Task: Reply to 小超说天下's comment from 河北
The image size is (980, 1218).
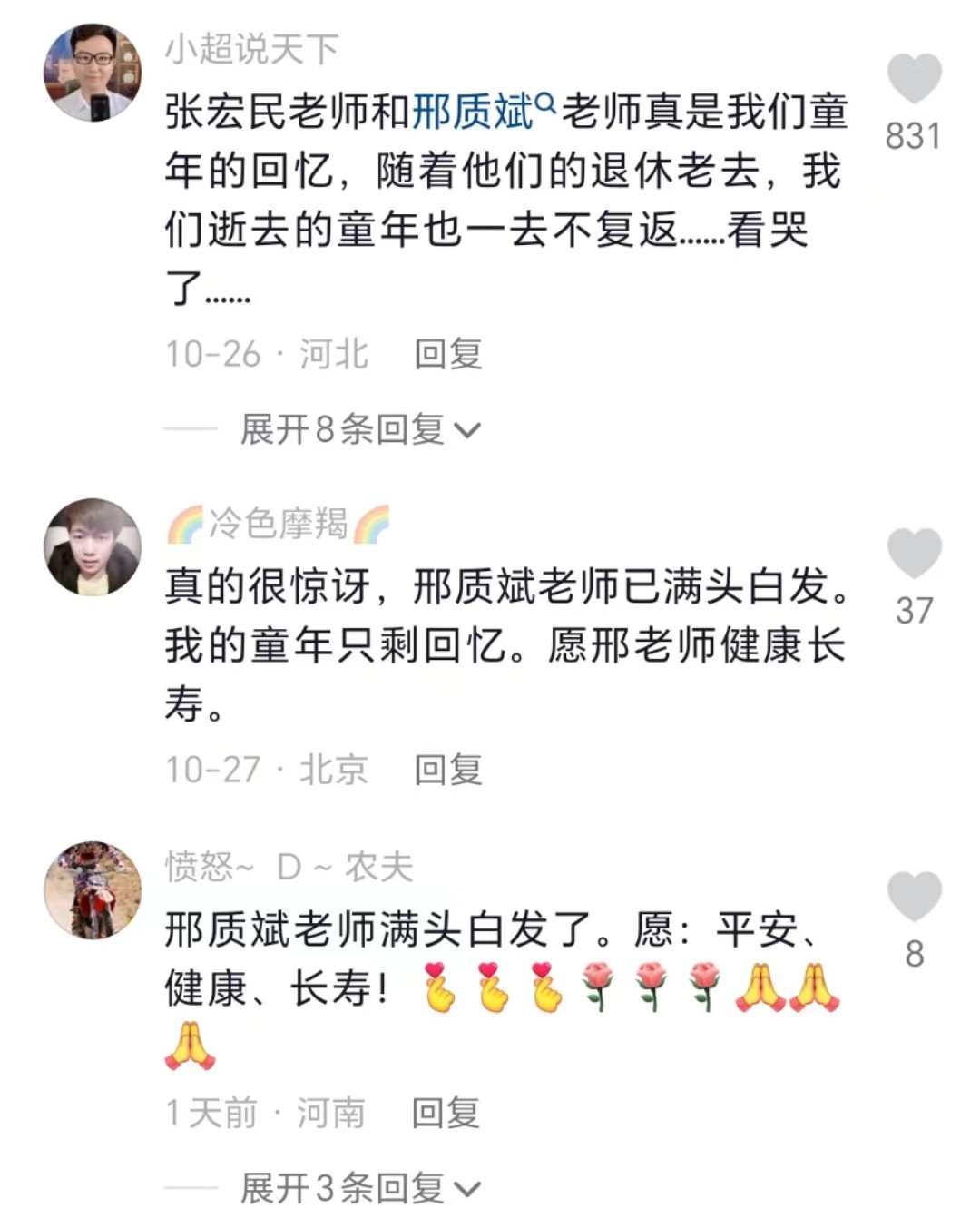Action: click(447, 354)
